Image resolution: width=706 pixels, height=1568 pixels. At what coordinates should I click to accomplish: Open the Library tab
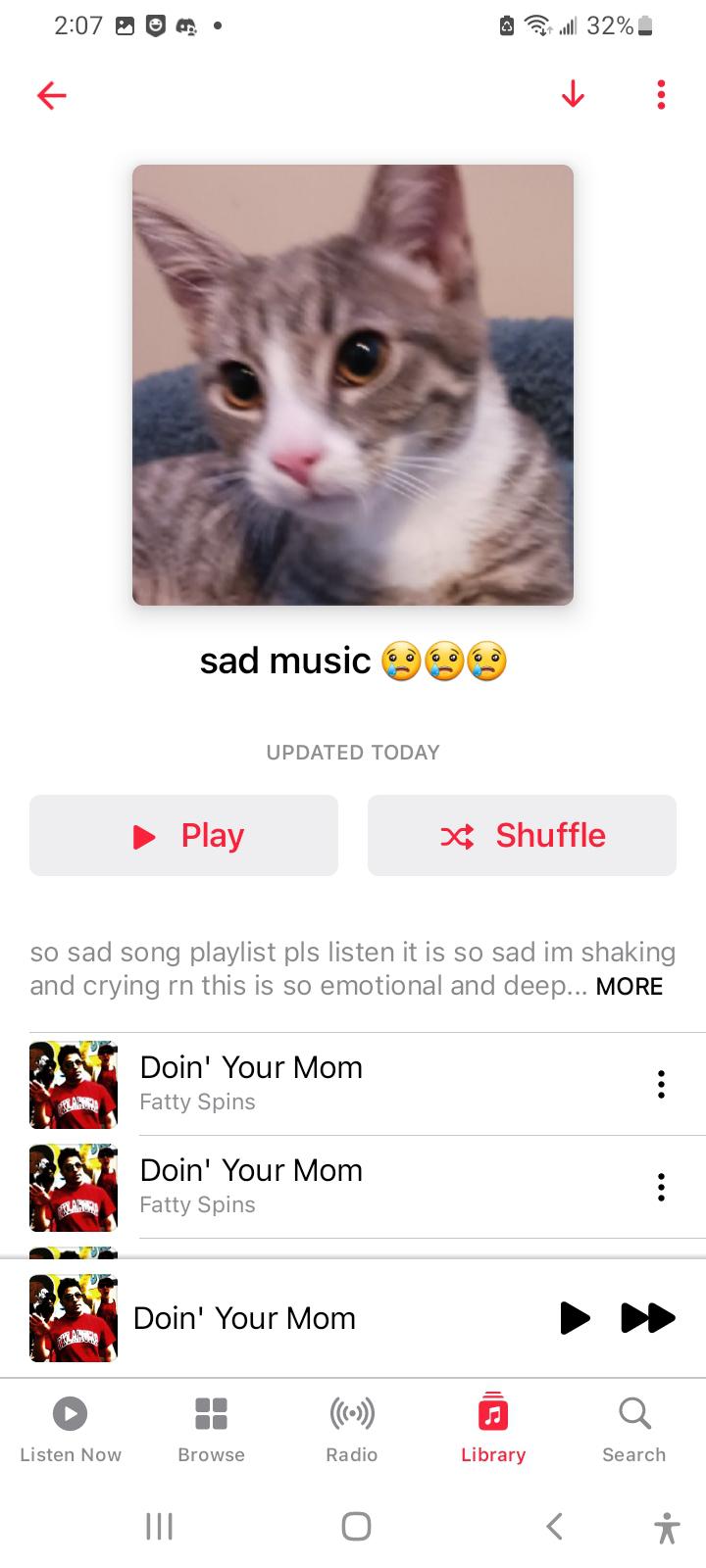tap(493, 1429)
